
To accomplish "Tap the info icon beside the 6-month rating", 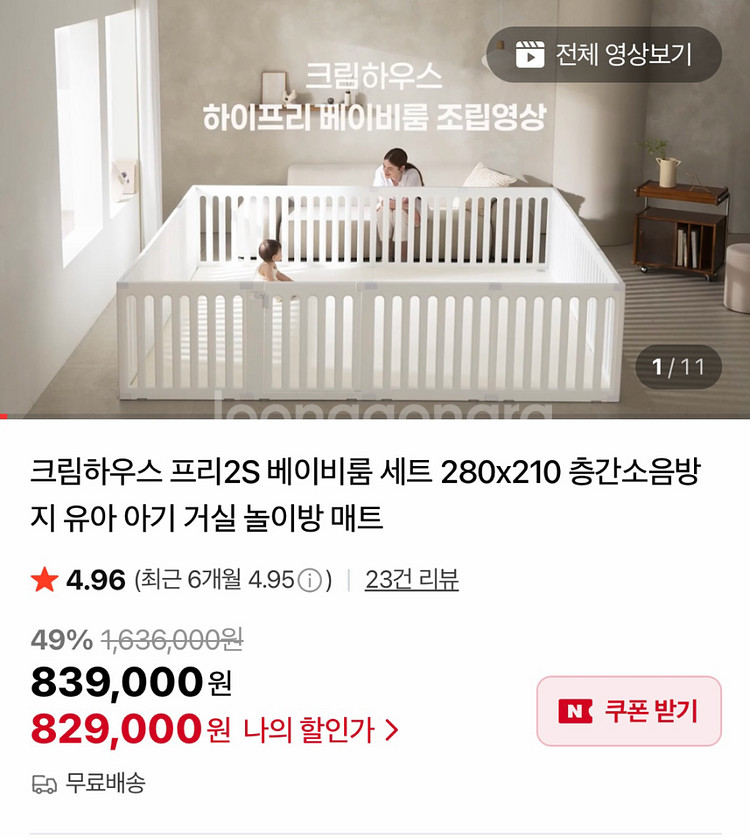I will (310, 580).
